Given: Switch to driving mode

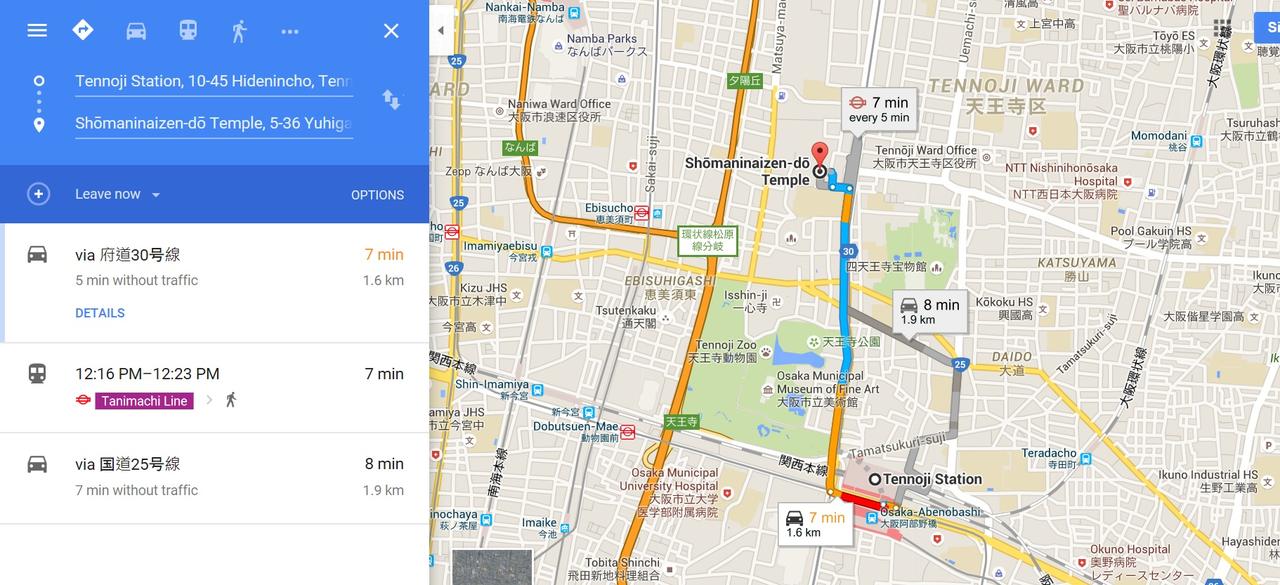Looking at the screenshot, I should coord(136,31).
